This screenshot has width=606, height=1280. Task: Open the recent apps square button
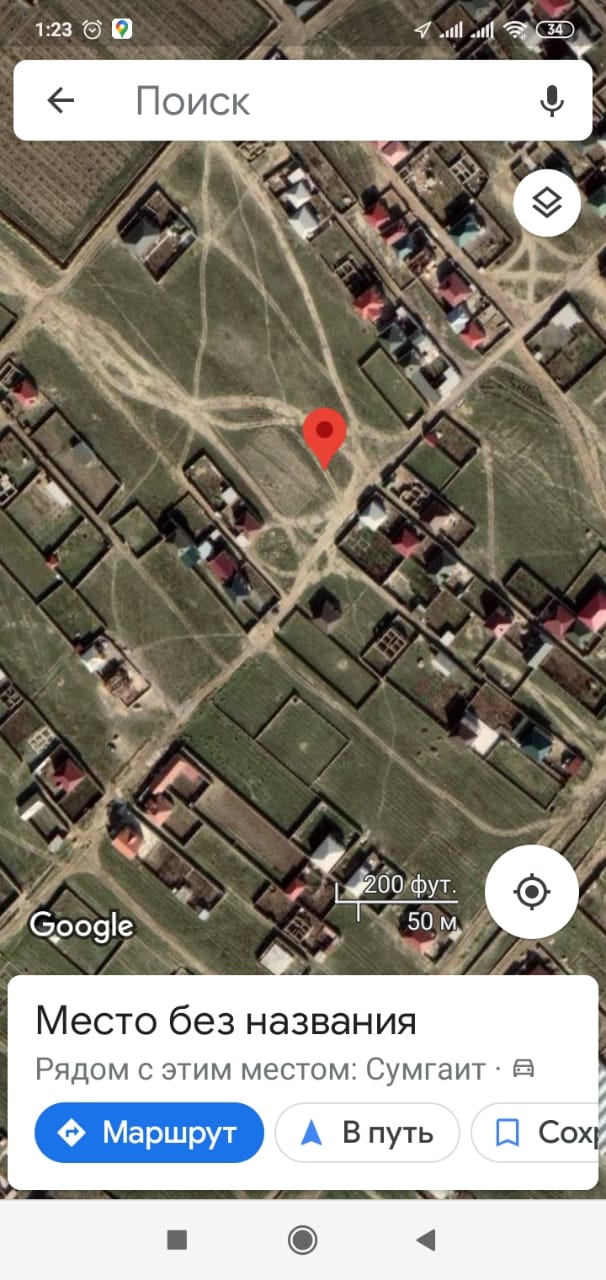177,1240
